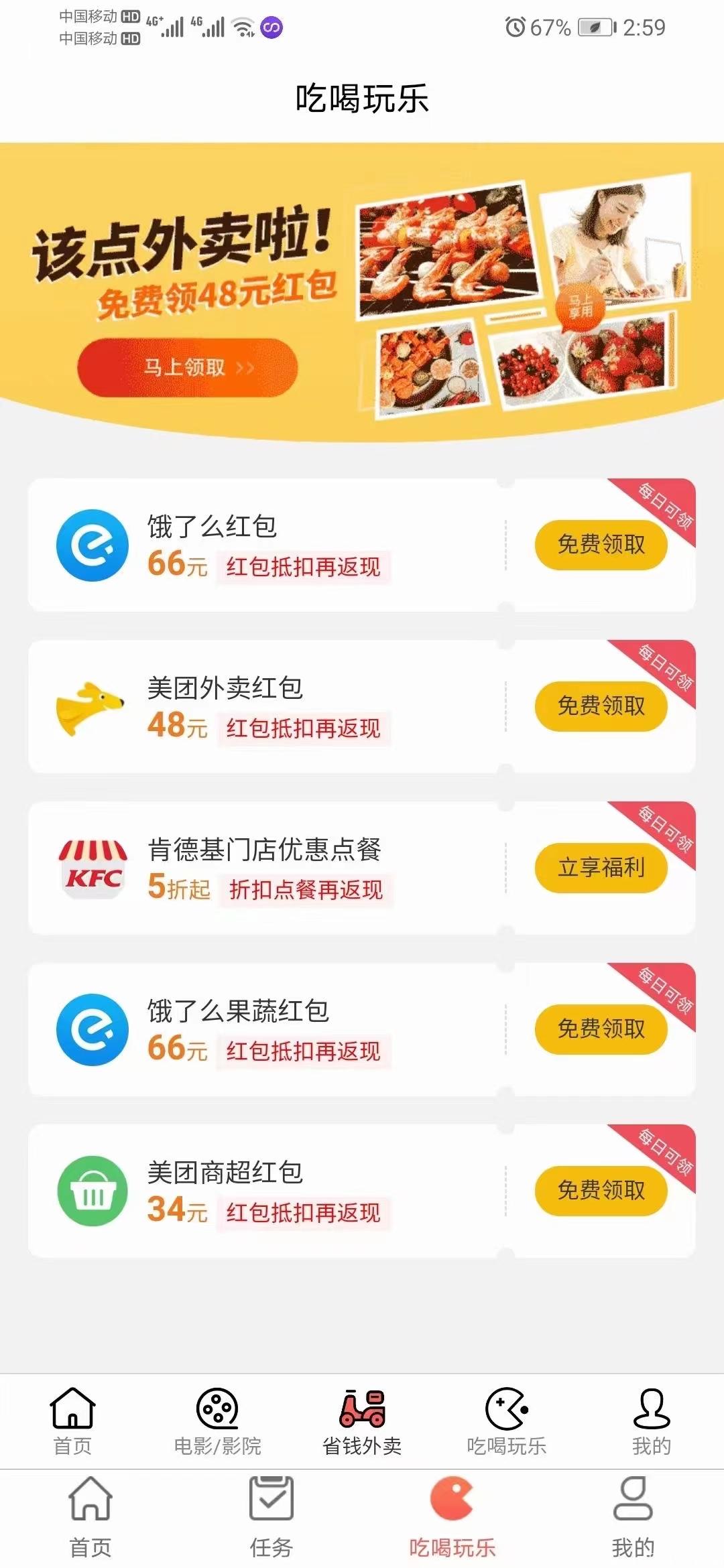The width and height of the screenshot is (724, 1568).
Task: Tap 马上领取 on the banner
Action: coord(186,368)
